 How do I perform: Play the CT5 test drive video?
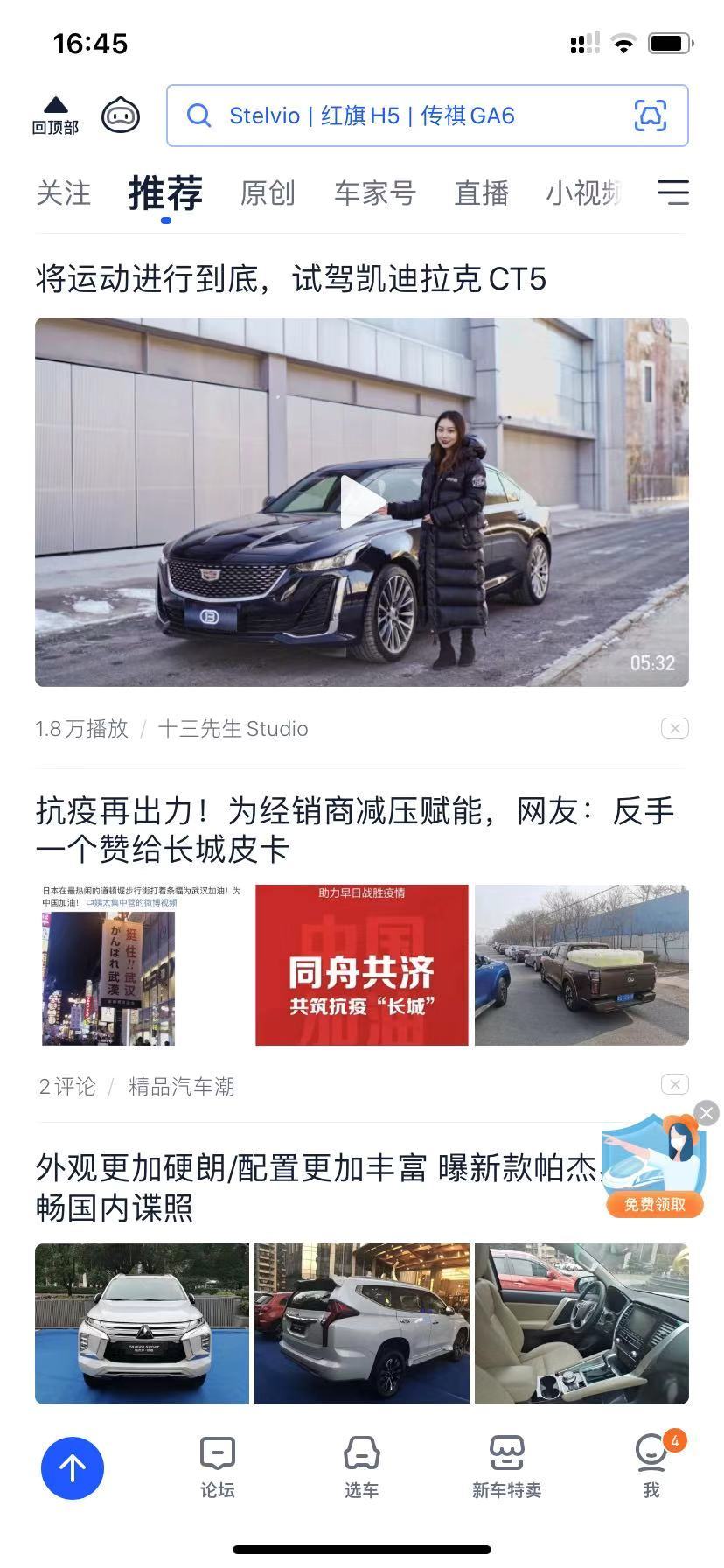pos(362,501)
